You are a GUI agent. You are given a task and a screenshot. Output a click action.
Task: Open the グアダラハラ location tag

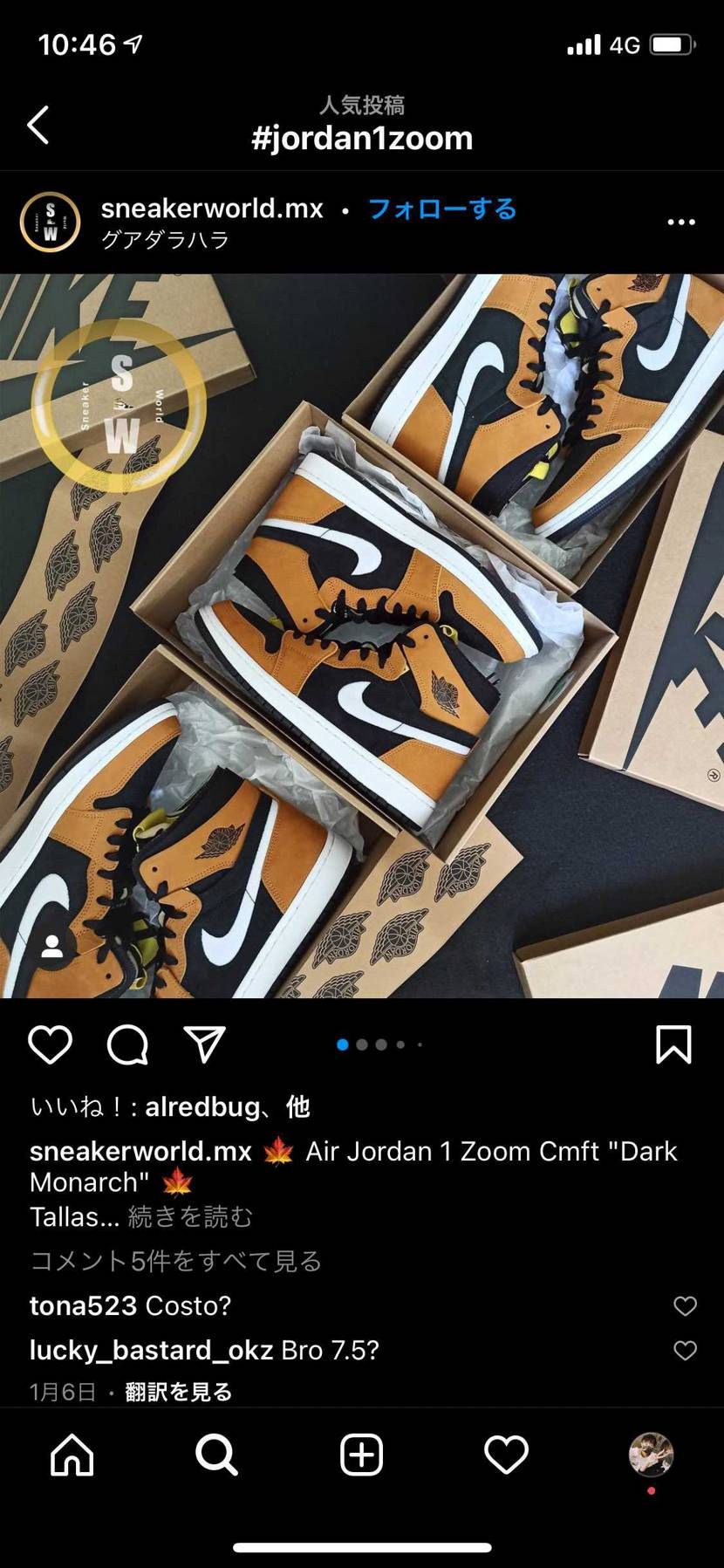(164, 240)
